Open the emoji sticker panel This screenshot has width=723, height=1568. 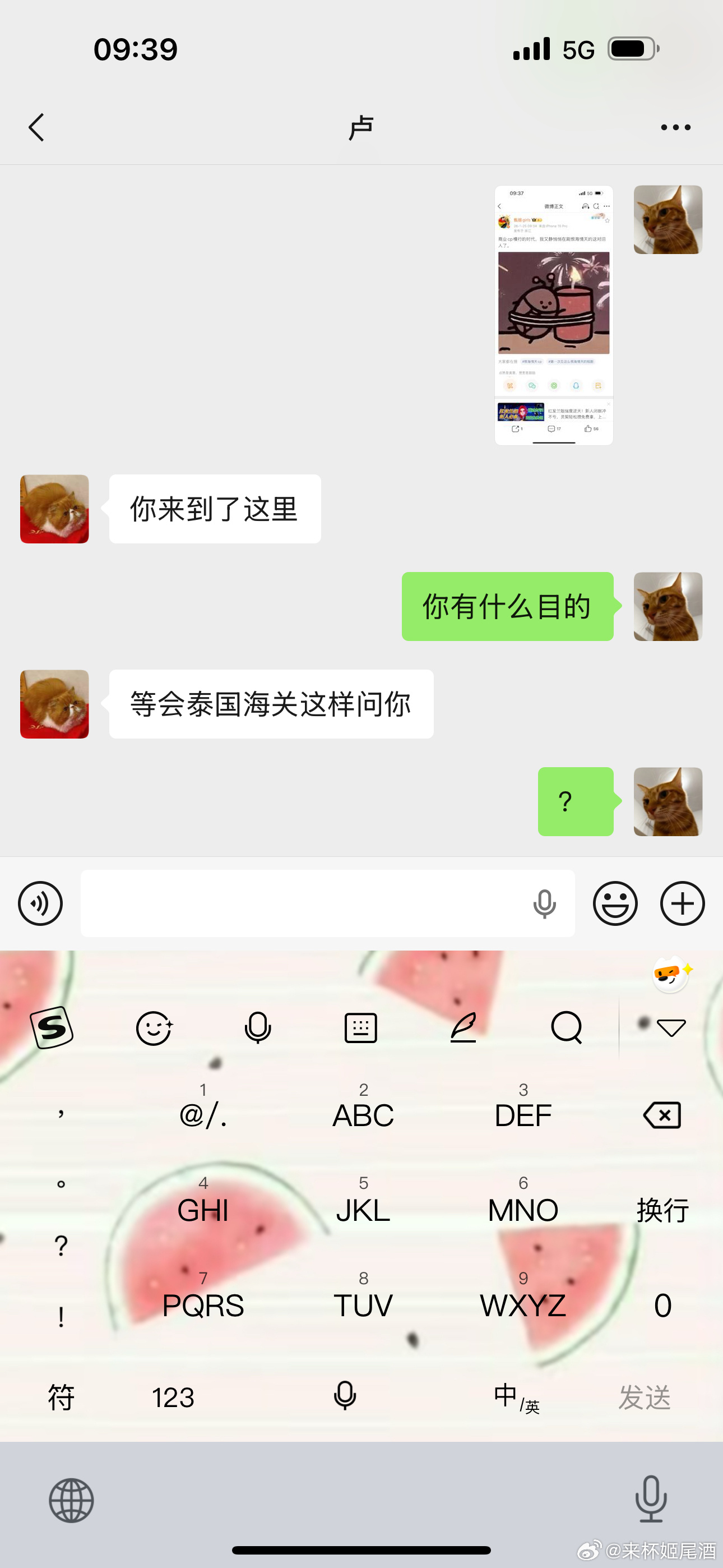click(x=615, y=903)
